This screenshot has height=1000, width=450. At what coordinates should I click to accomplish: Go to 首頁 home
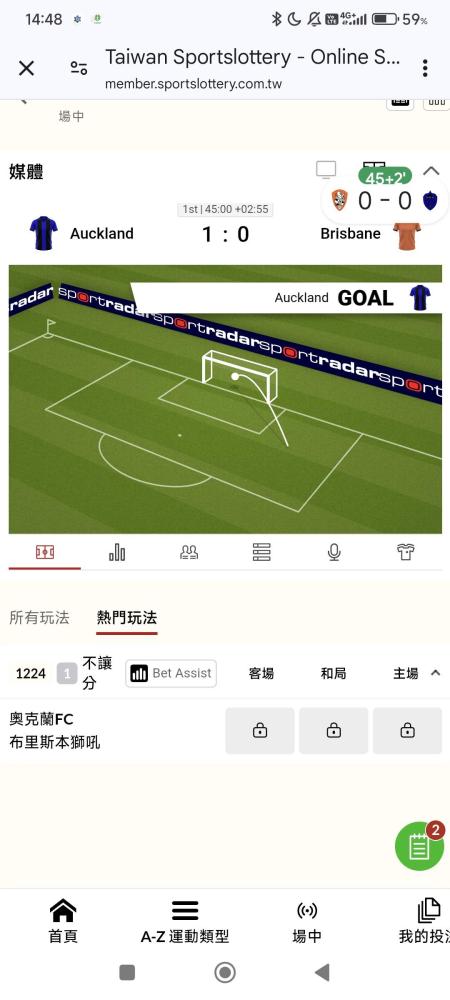pyautogui.click(x=62, y=921)
